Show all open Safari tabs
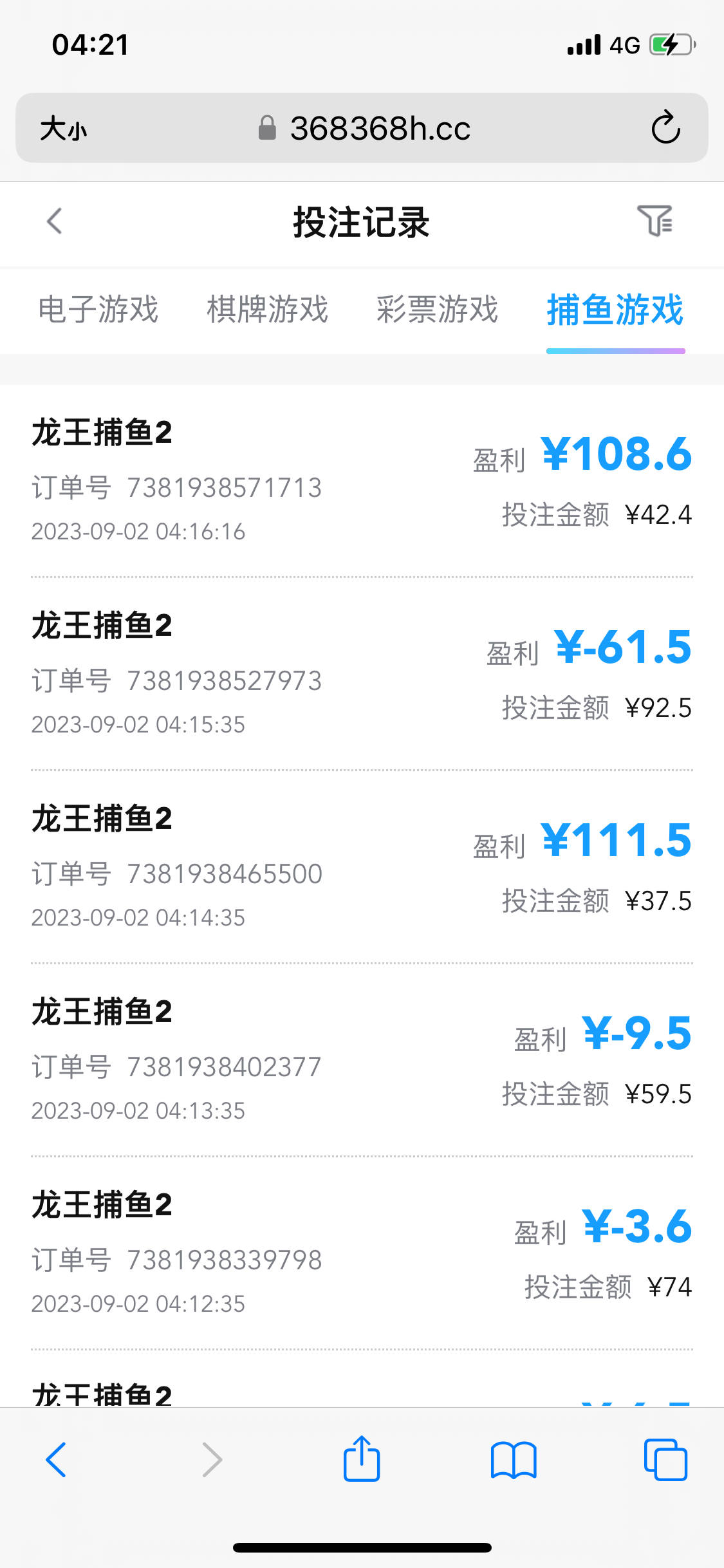The height and width of the screenshot is (1568, 724). click(665, 1459)
